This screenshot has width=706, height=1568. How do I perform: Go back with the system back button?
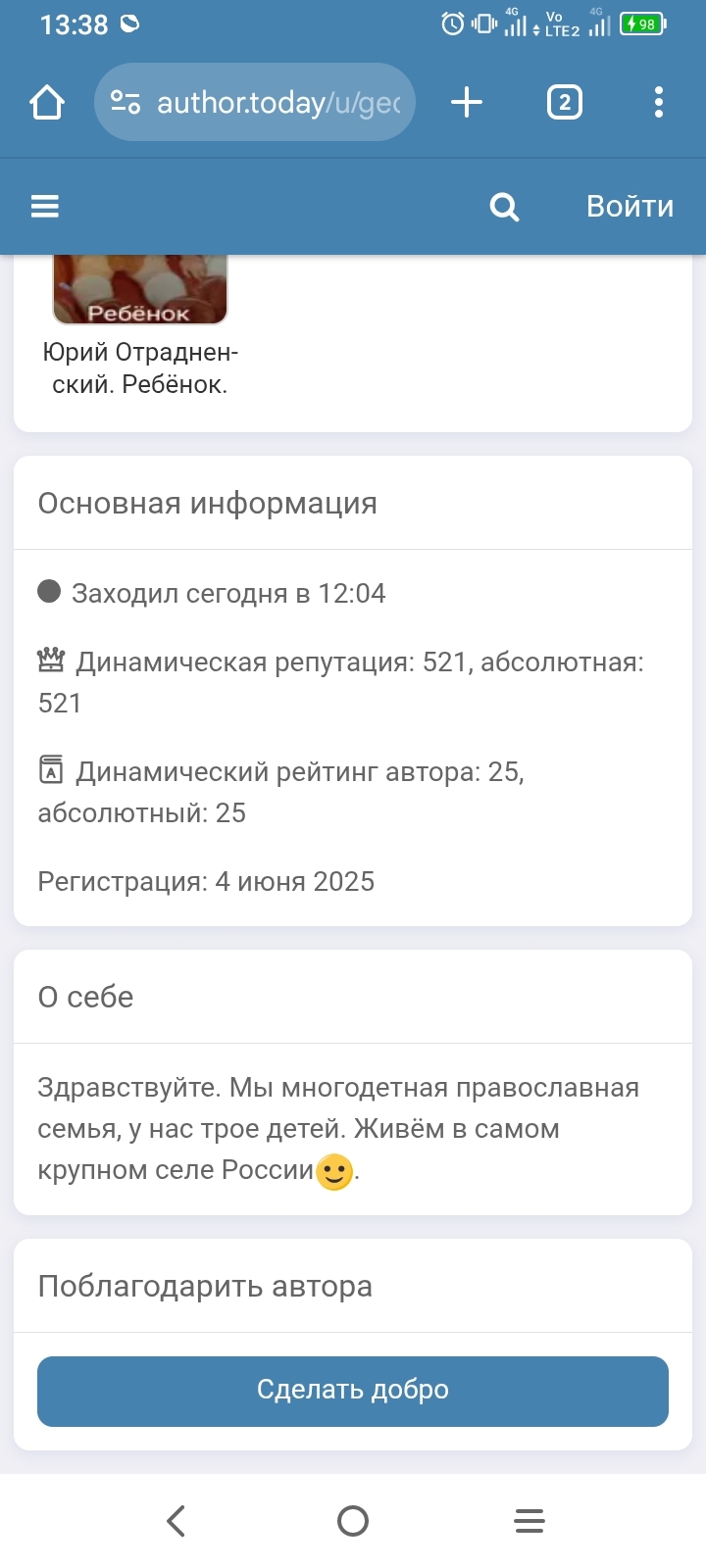point(176,1520)
